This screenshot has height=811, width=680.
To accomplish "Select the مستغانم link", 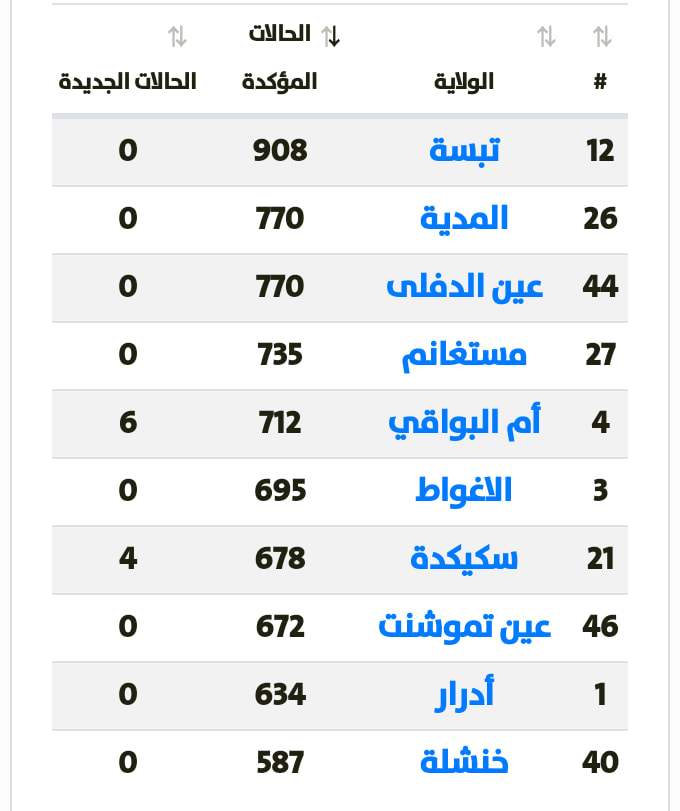I will 464,355.
